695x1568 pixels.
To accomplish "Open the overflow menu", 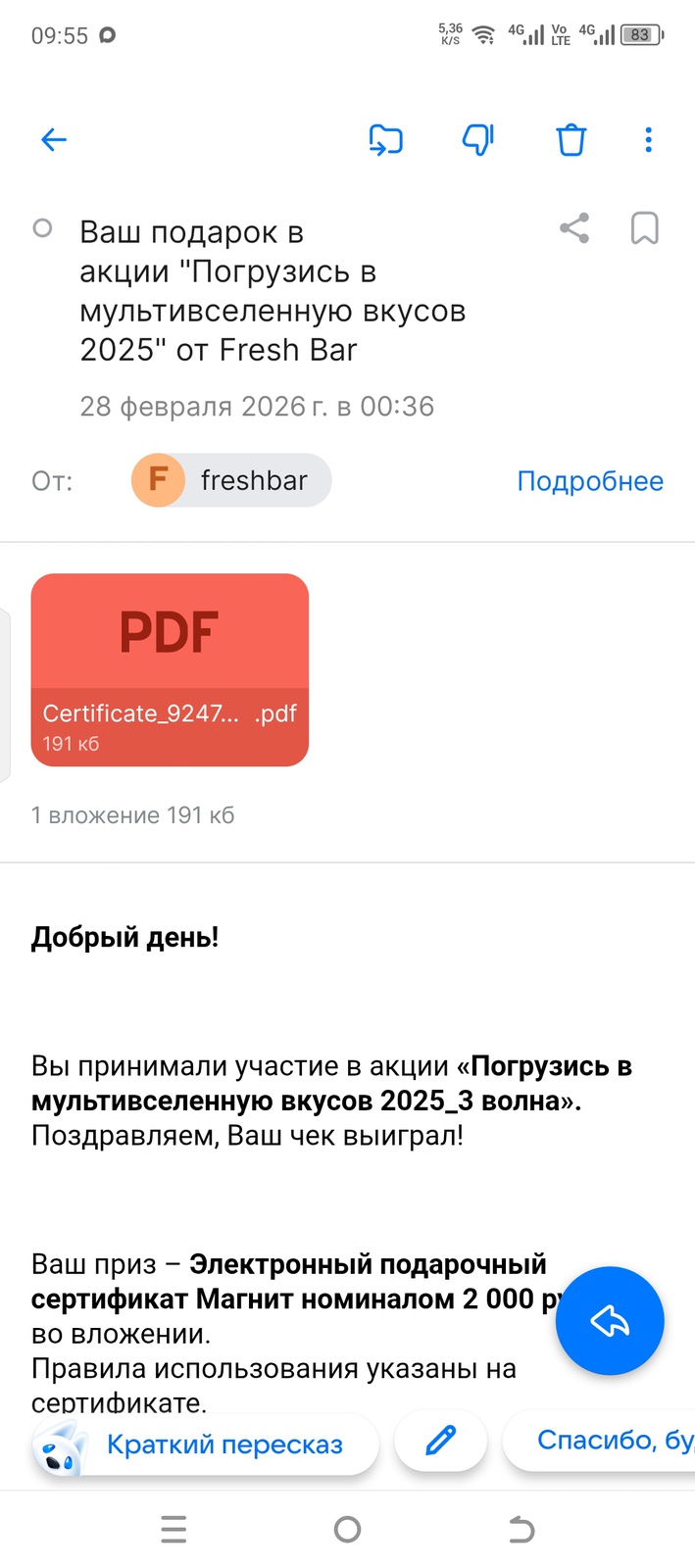I will pyautogui.click(x=648, y=140).
